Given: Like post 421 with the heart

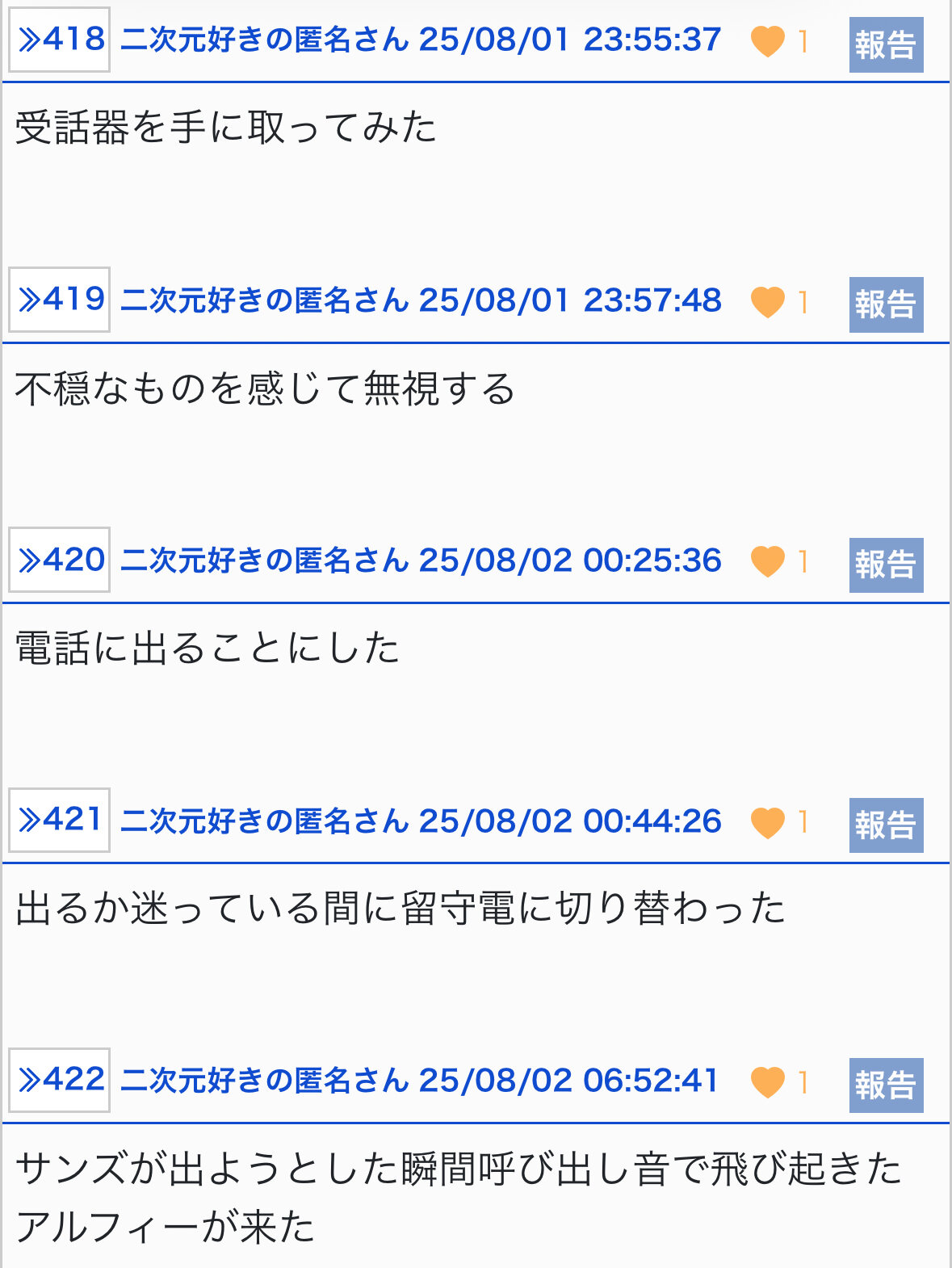Looking at the screenshot, I should tap(767, 822).
